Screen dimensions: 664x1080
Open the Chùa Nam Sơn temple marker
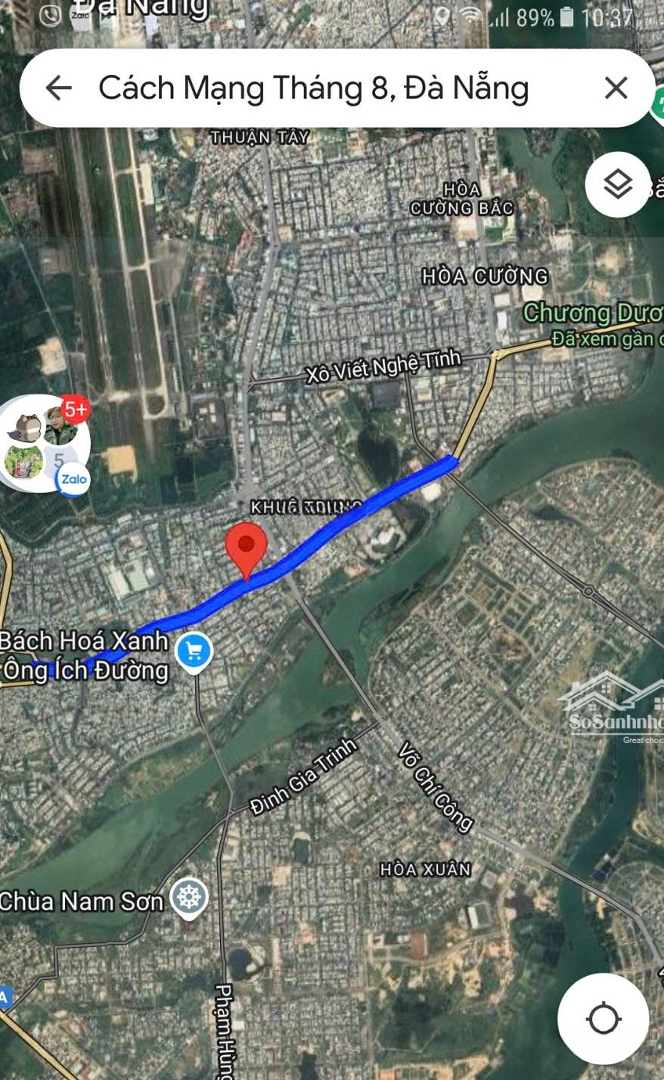(187, 898)
